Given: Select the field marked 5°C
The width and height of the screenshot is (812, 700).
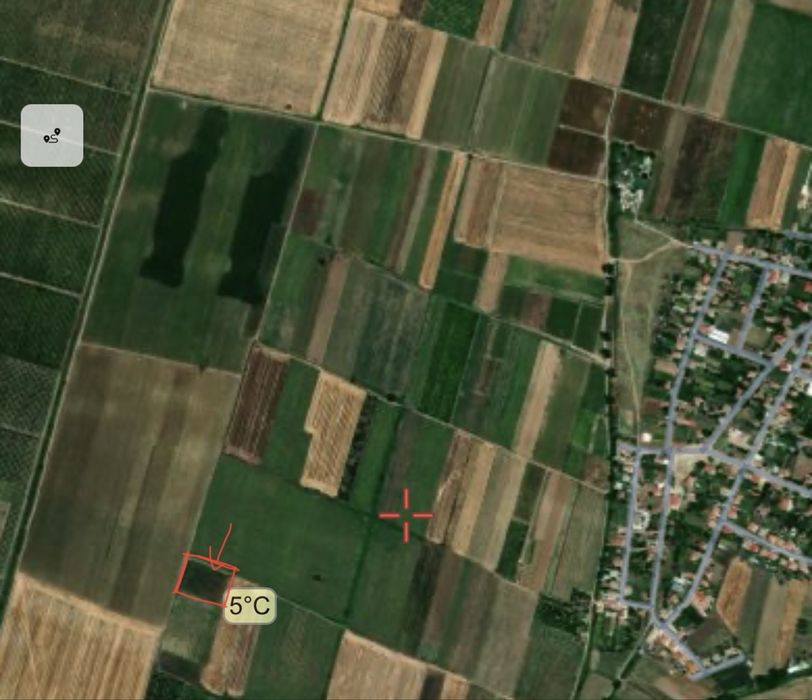Looking at the screenshot, I should (205, 581).
